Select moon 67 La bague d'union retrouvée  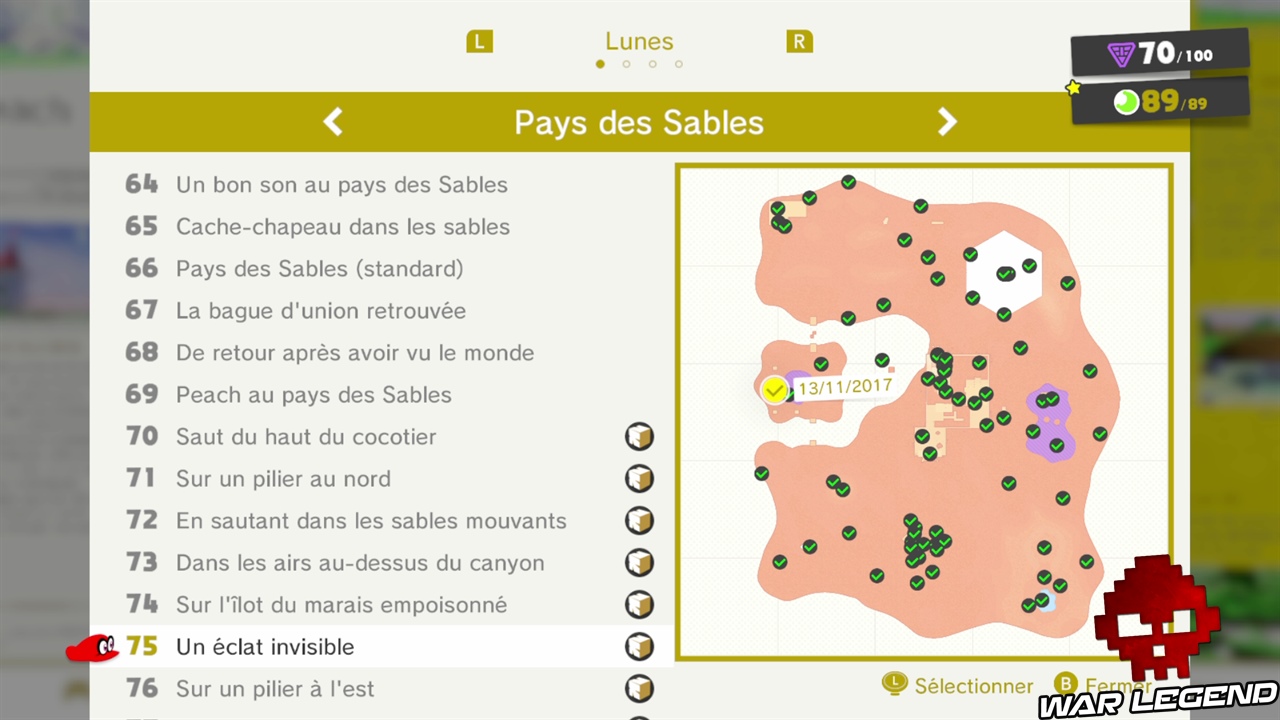click(320, 311)
